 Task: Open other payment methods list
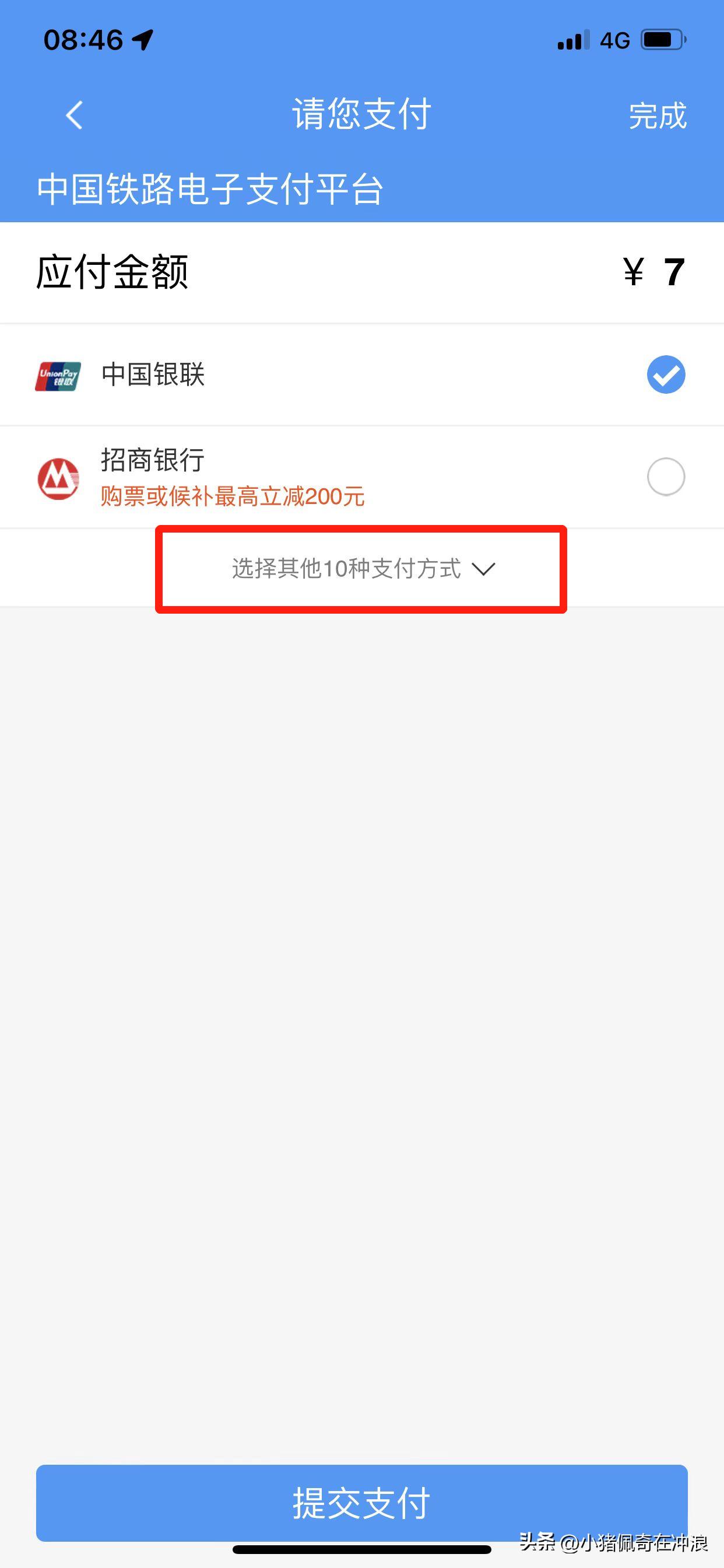click(362, 568)
